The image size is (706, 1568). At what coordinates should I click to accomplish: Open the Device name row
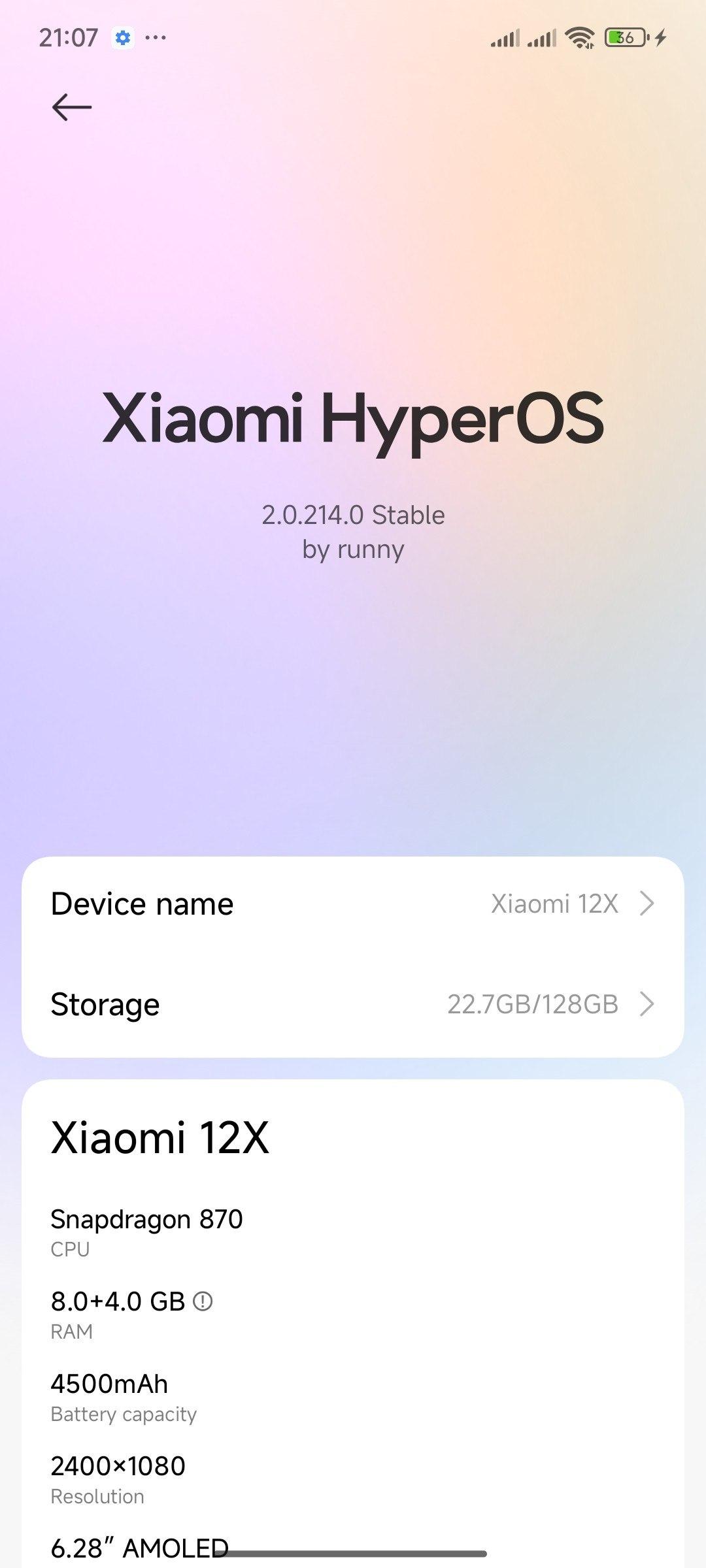[353, 904]
